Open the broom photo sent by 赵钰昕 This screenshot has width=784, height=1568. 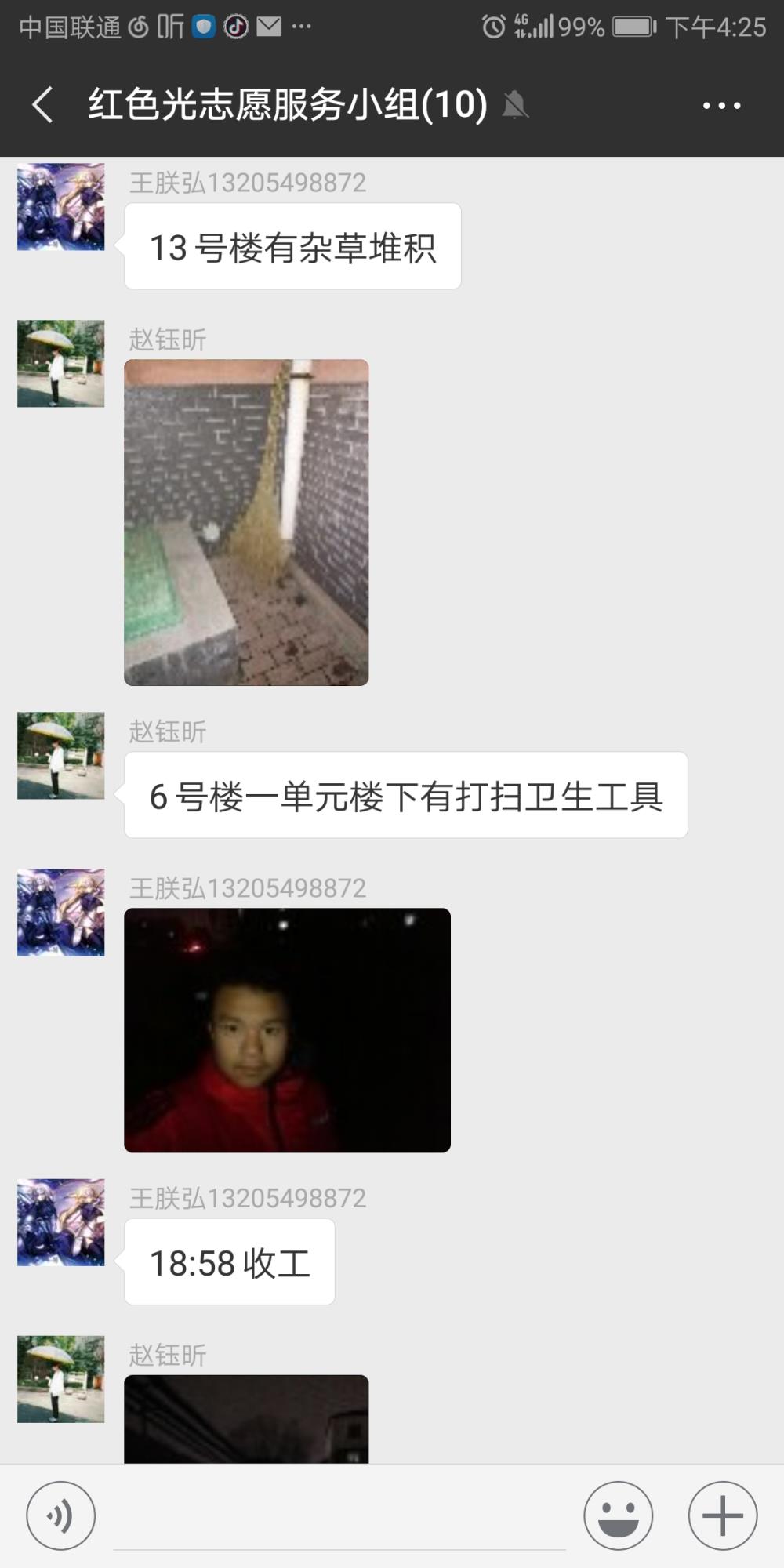click(246, 522)
